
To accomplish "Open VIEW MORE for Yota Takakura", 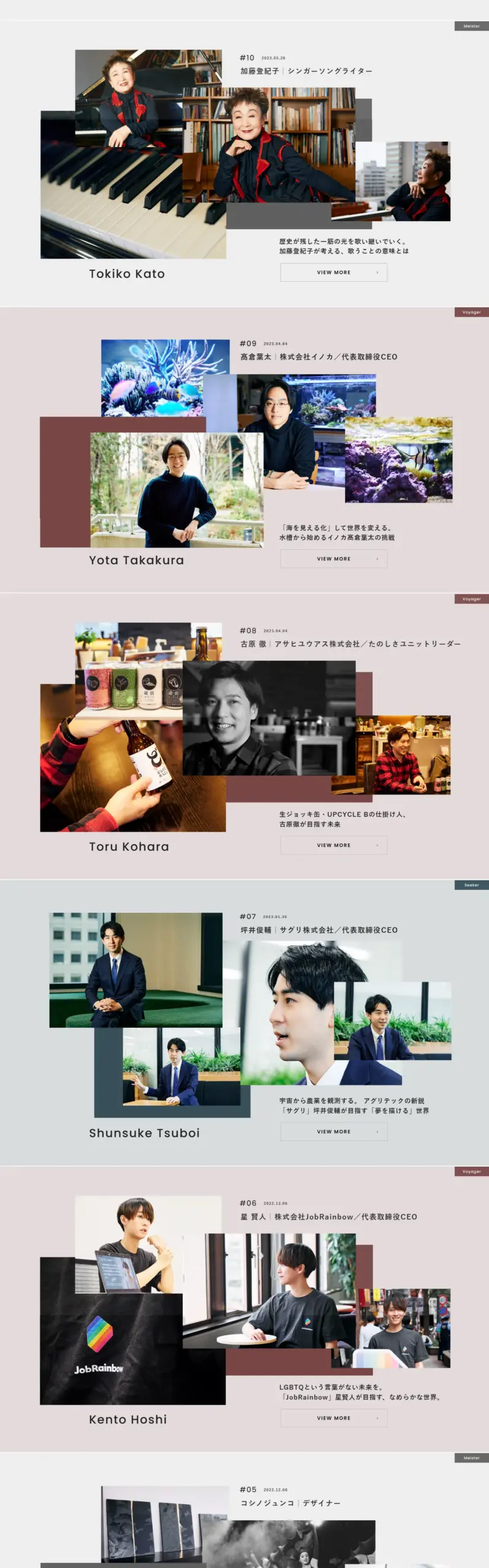I will [333, 559].
